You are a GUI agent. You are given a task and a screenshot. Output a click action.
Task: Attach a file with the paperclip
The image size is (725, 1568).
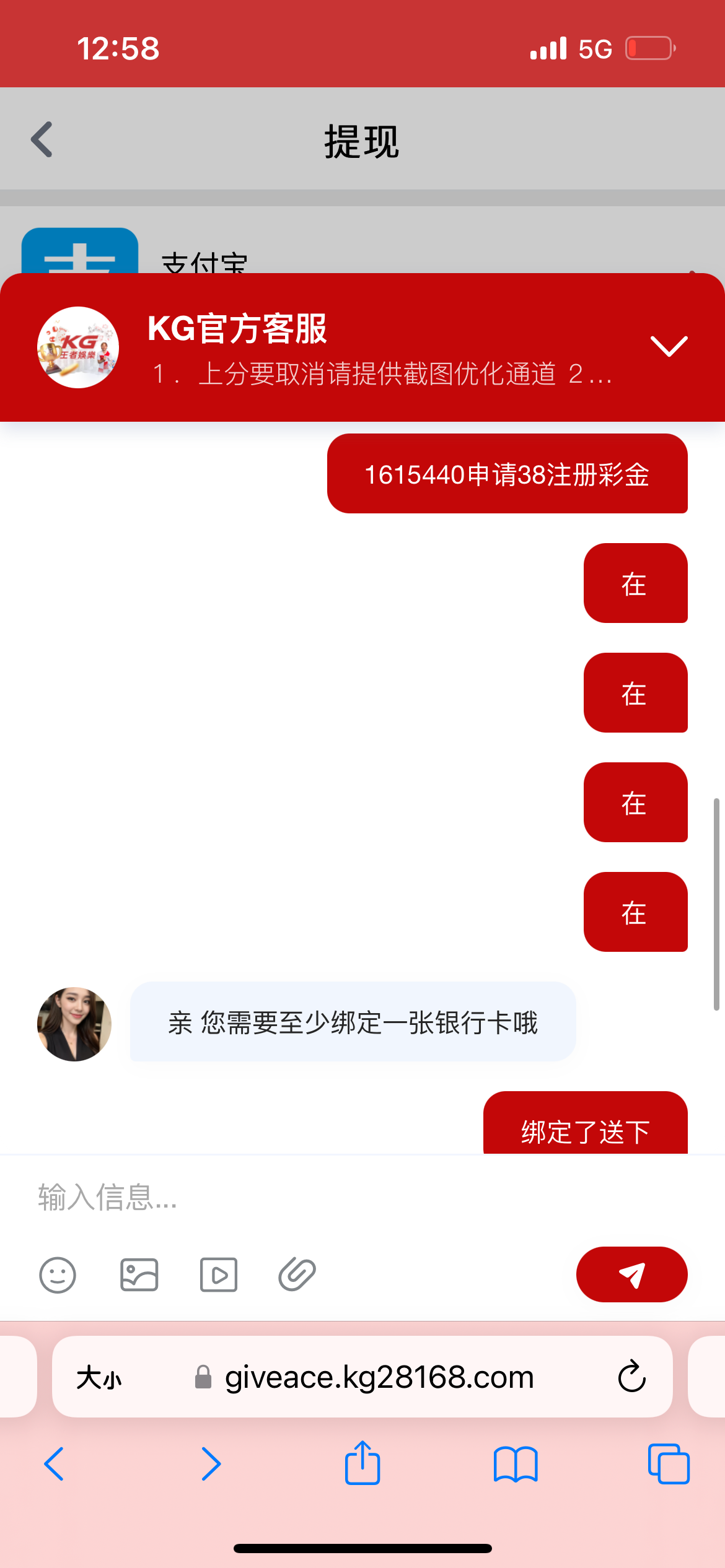click(x=297, y=1275)
